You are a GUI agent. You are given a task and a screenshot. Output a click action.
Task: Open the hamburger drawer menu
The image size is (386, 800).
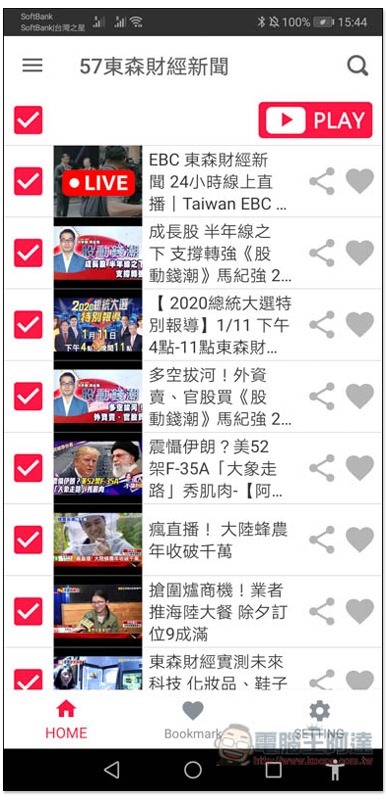(x=33, y=65)
